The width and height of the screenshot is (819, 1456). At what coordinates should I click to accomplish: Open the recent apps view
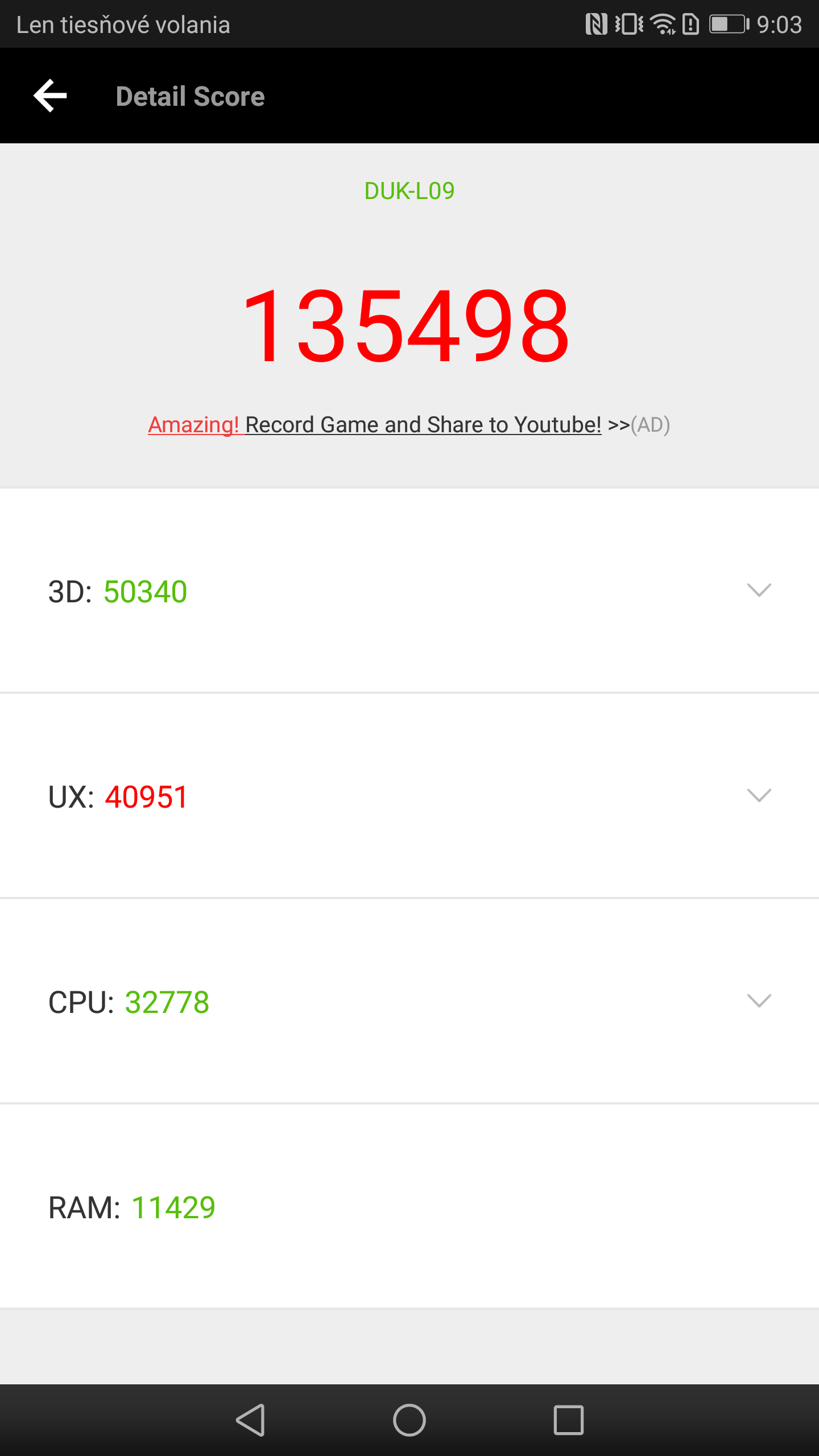click(568, 1420)
